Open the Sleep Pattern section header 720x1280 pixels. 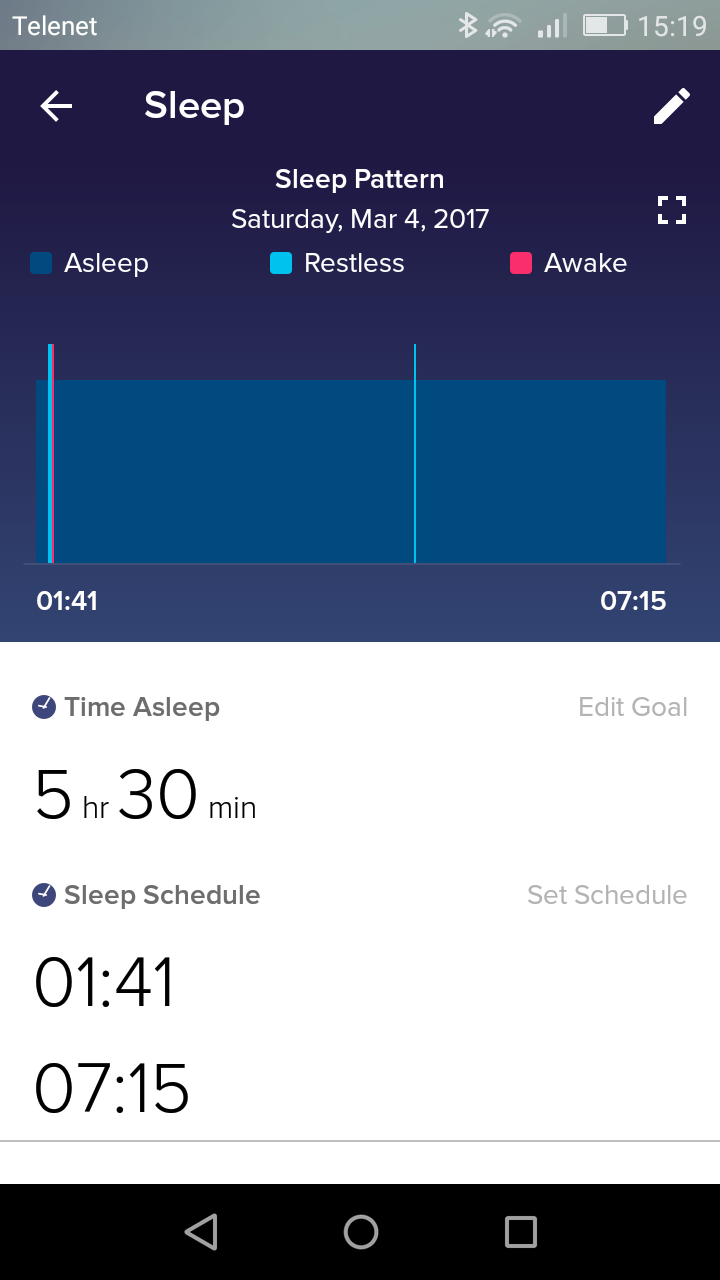(359, 178)
